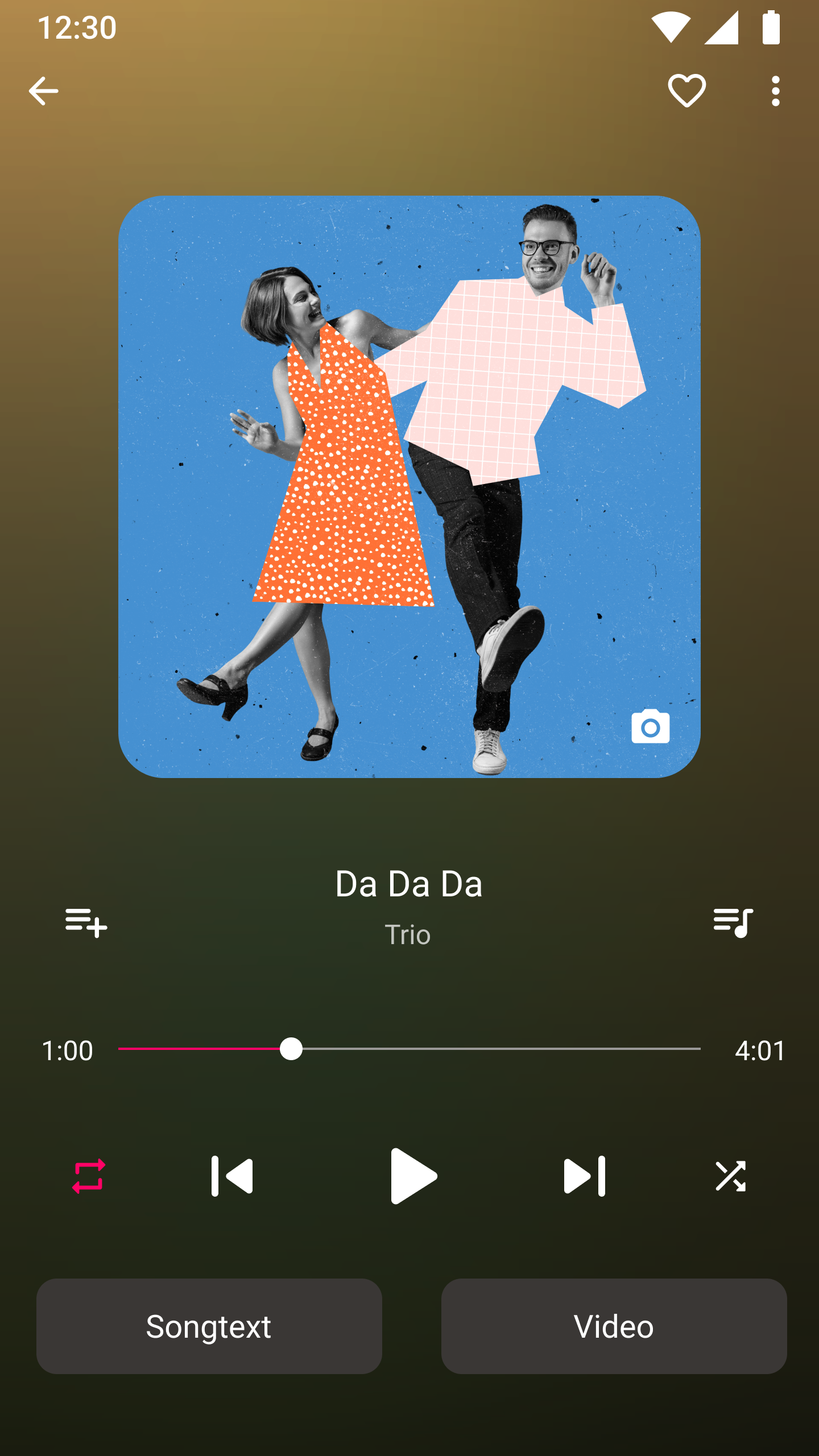819x1456 pixels.
Task: Play Da Da Da
Action: [412, 1176]
